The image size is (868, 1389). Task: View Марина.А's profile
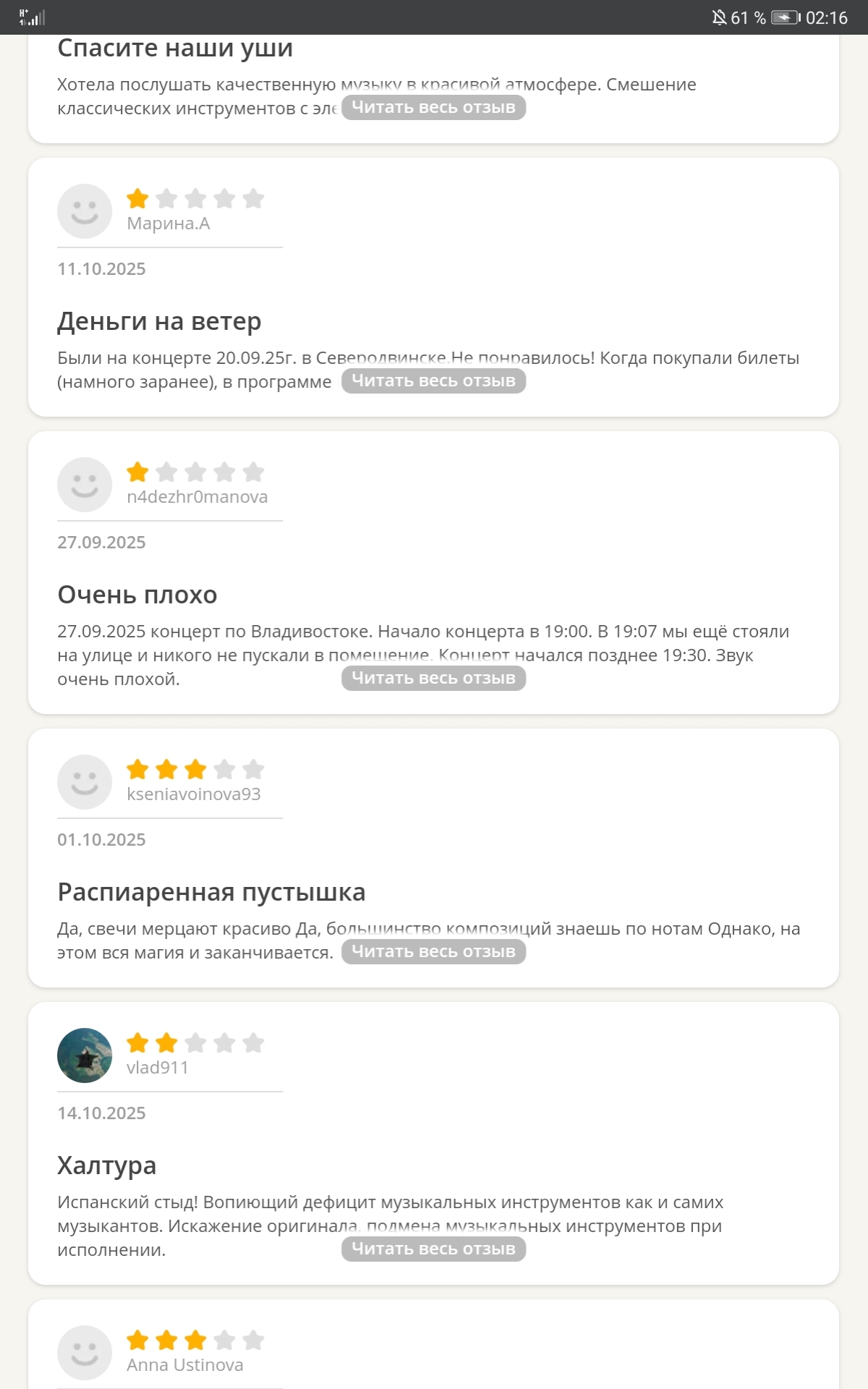click(168, 224)
